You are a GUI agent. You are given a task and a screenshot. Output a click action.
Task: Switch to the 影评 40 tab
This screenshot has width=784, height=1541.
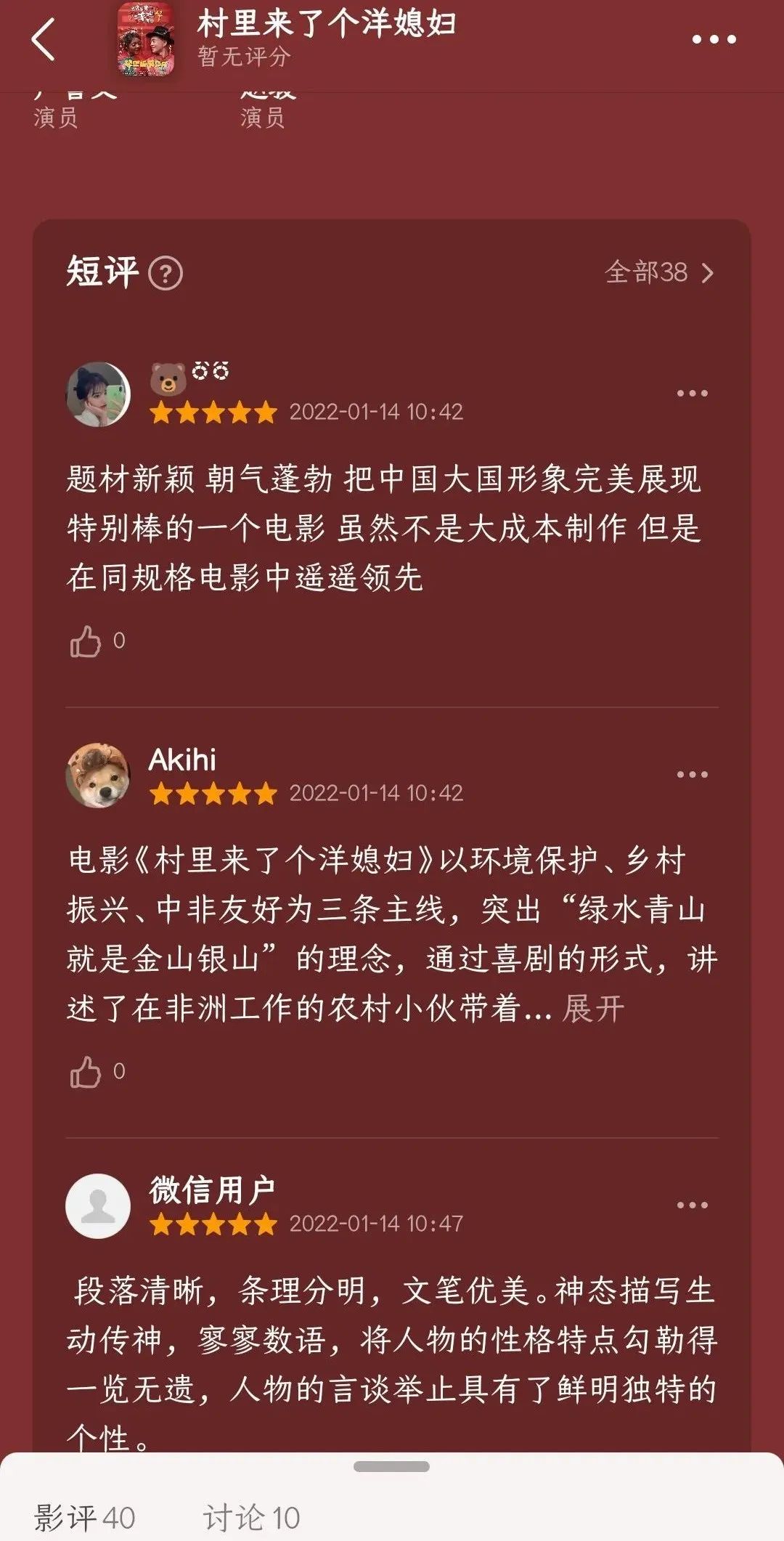coord(85,1518)
